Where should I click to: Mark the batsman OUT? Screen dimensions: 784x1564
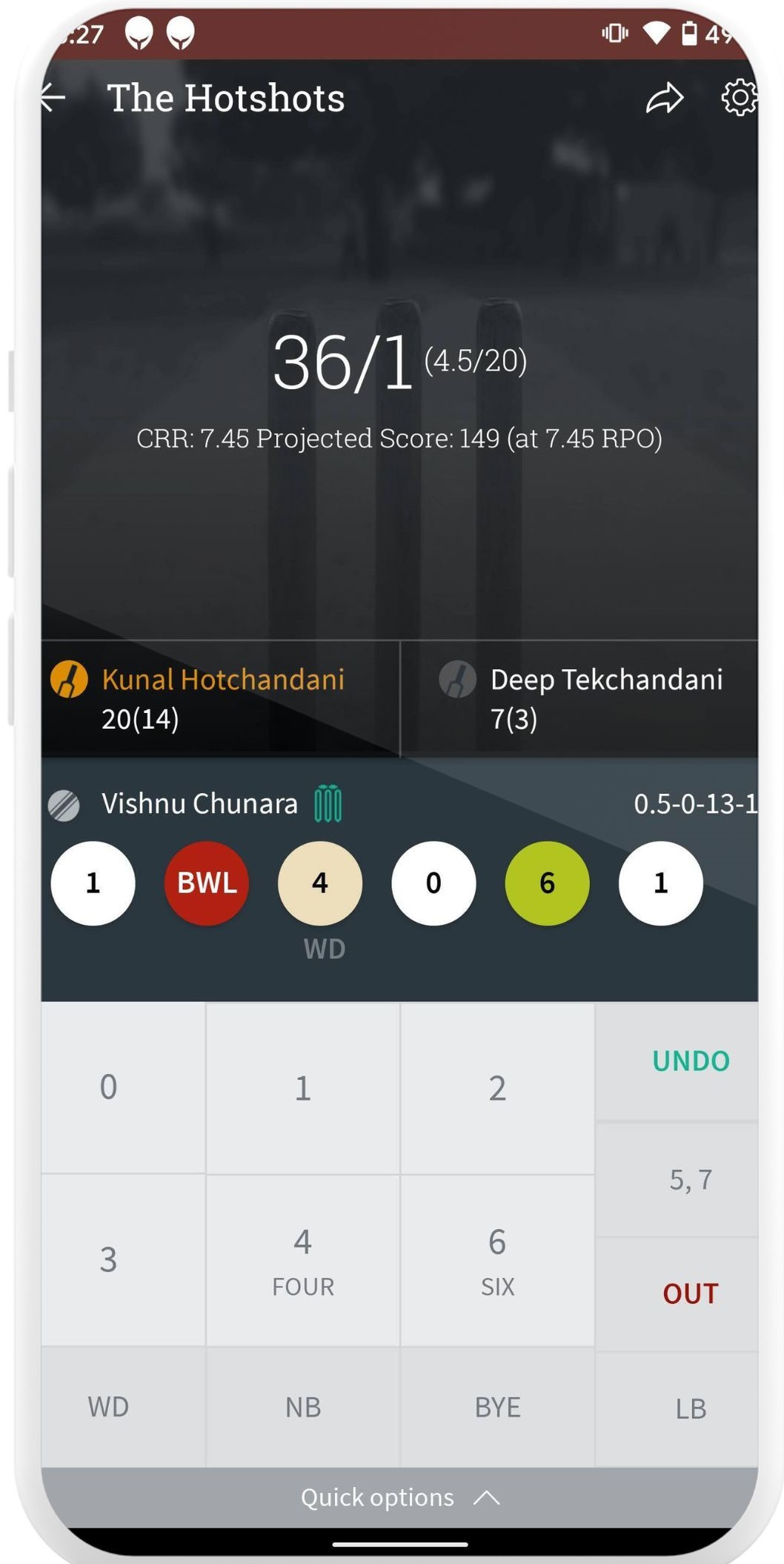click(x=691, y=1293)
